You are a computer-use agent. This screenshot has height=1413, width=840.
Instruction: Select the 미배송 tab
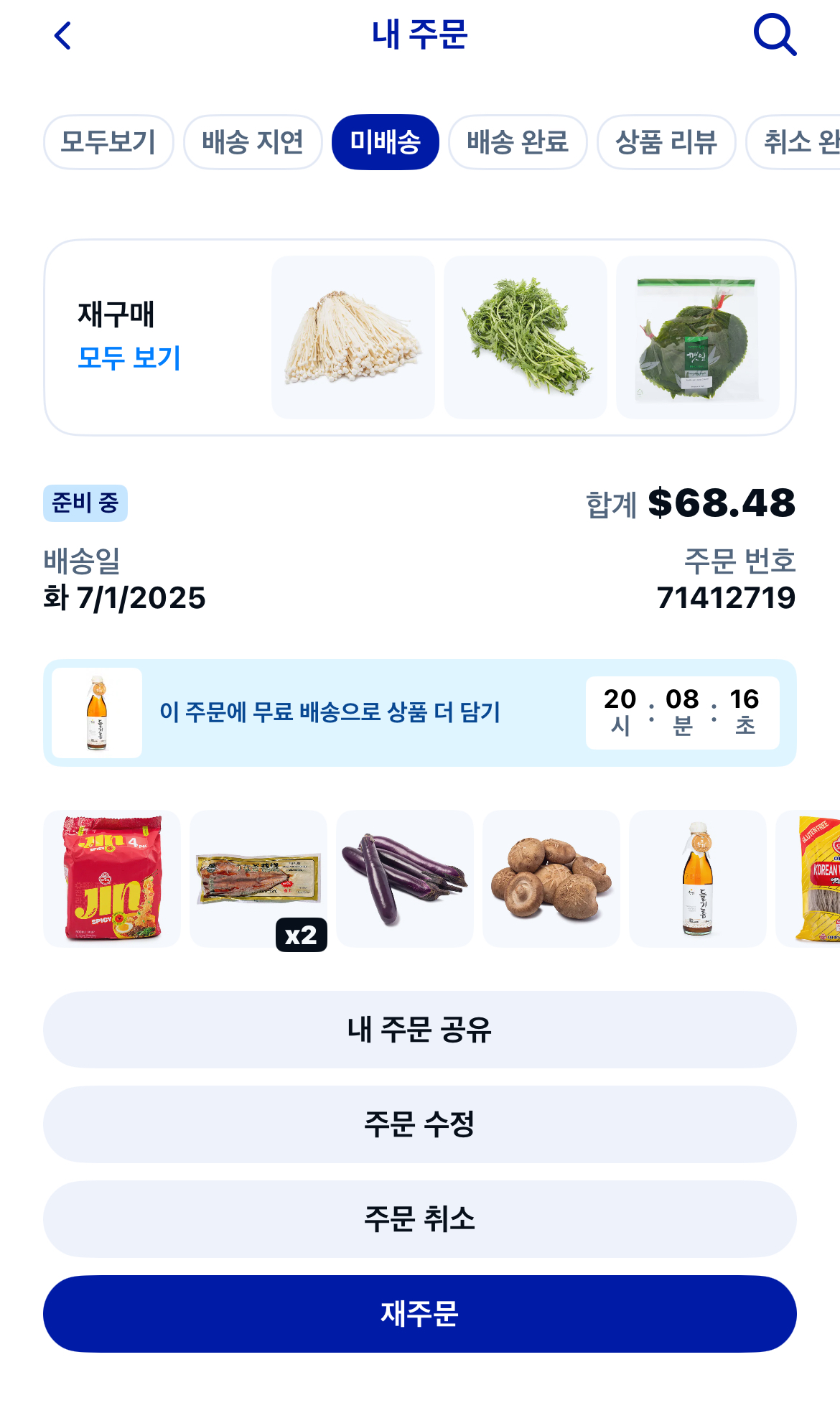(x=386, y=142)
